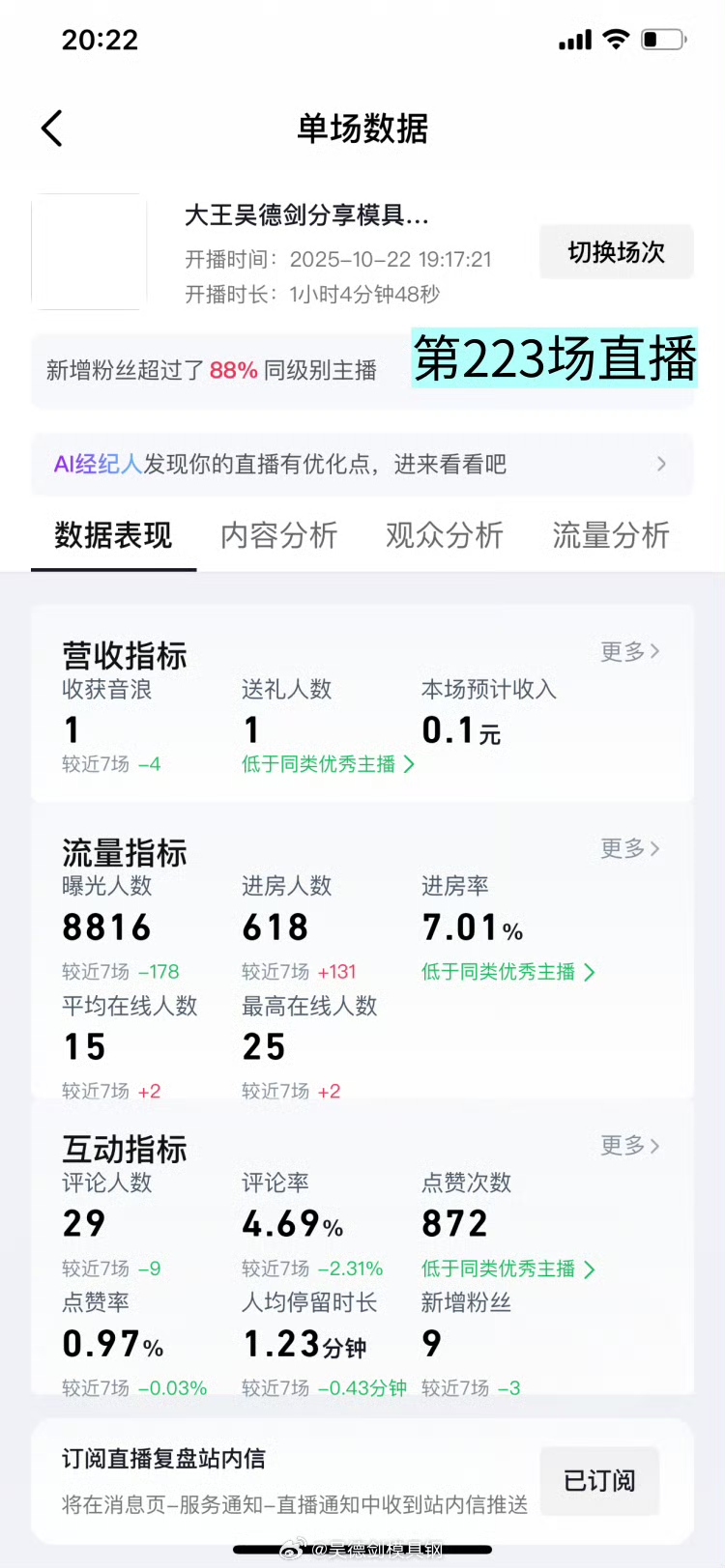Open the AI经纪人 optimization suggestions banner
The height and width of the screenshot is (1568, 725).
[x=362, y=465]
